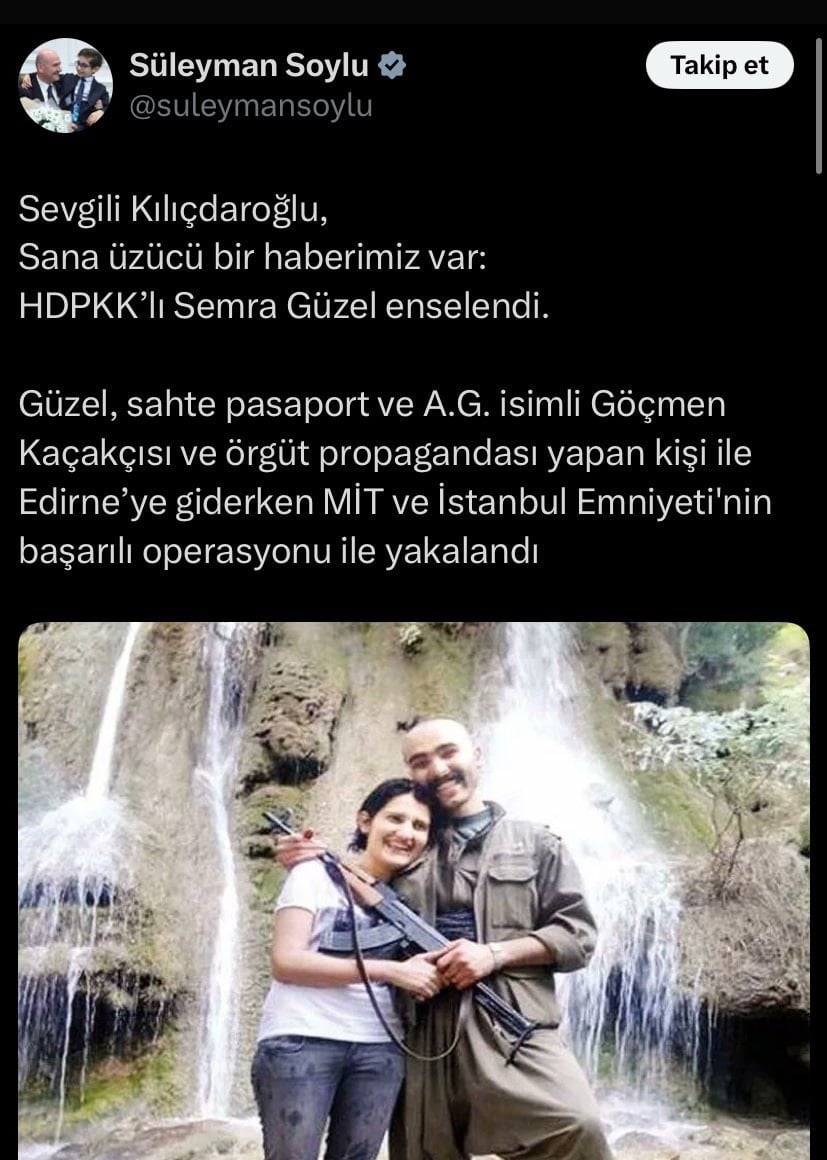
Task: Tap the Takip et follow button
Action: [x=719, y=66]
